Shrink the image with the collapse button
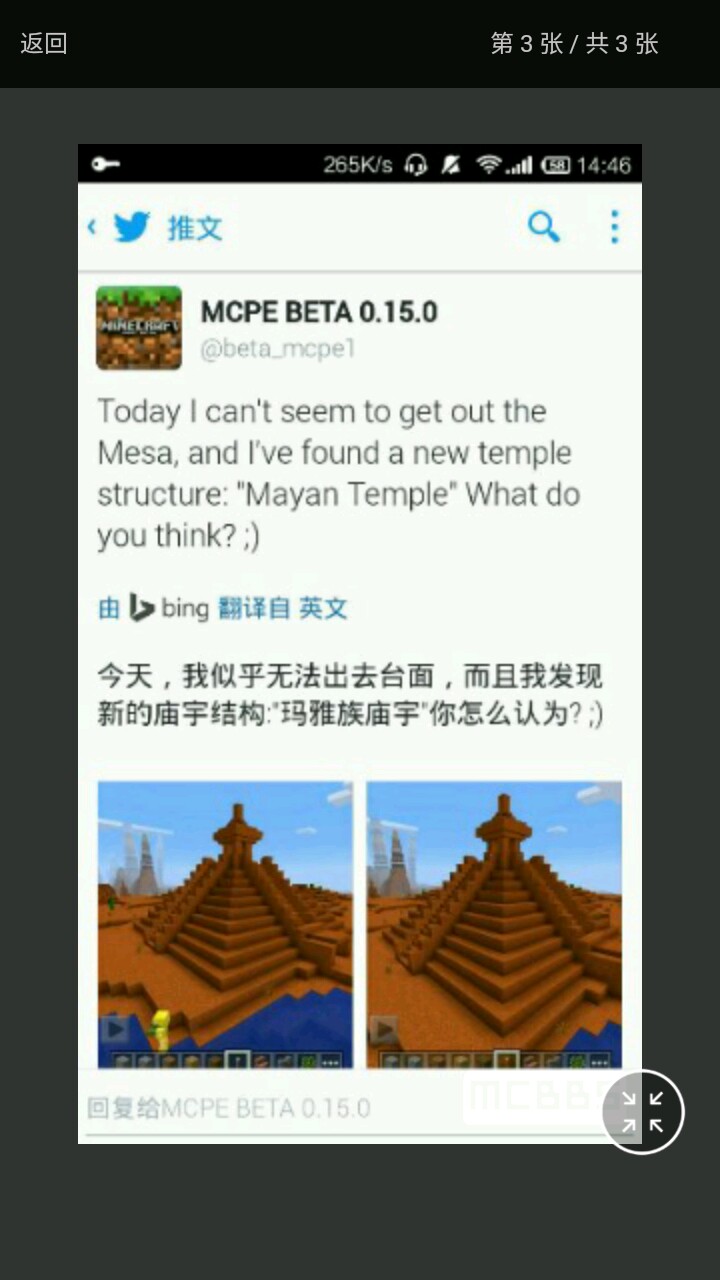The image size is (720, 1280). [642, 1112]
